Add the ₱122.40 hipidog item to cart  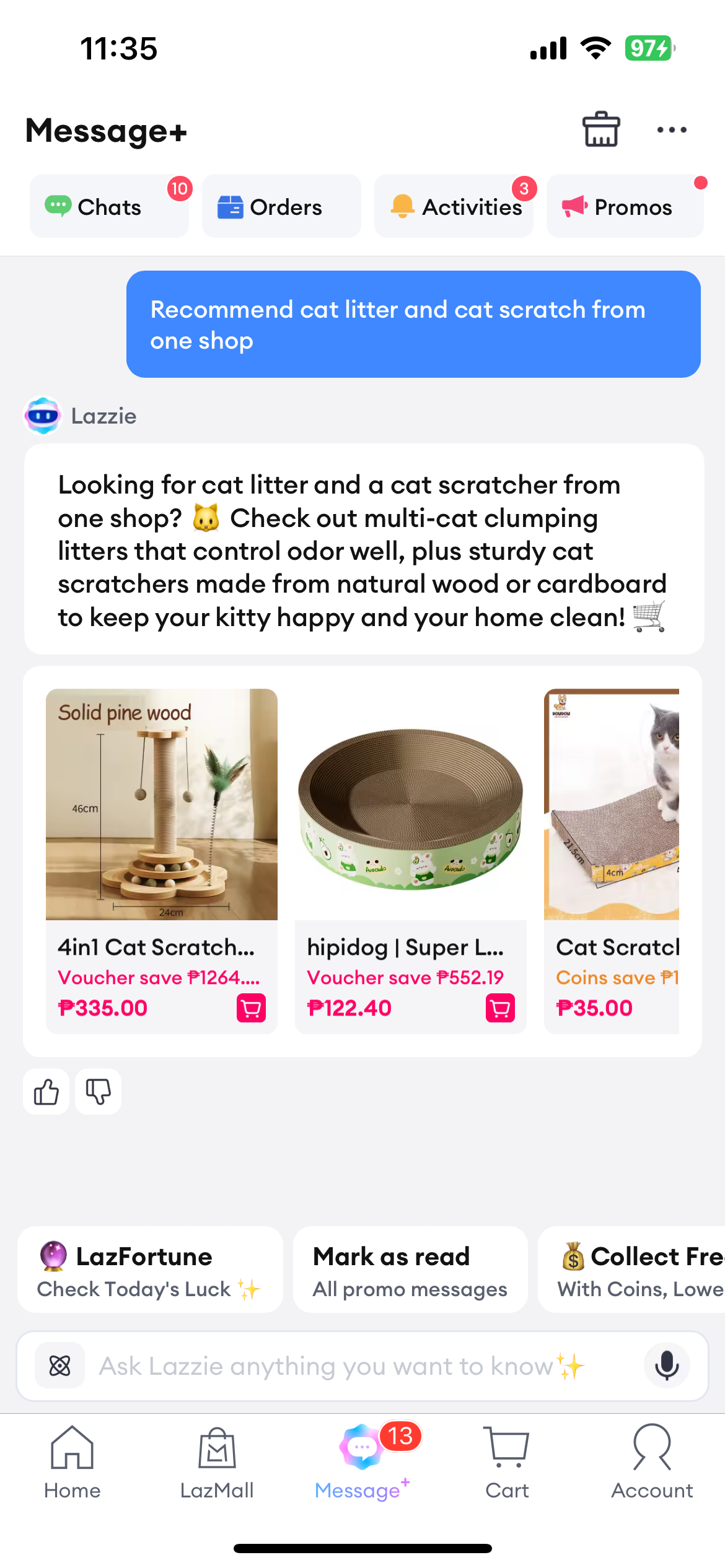tap(500, 1008)
